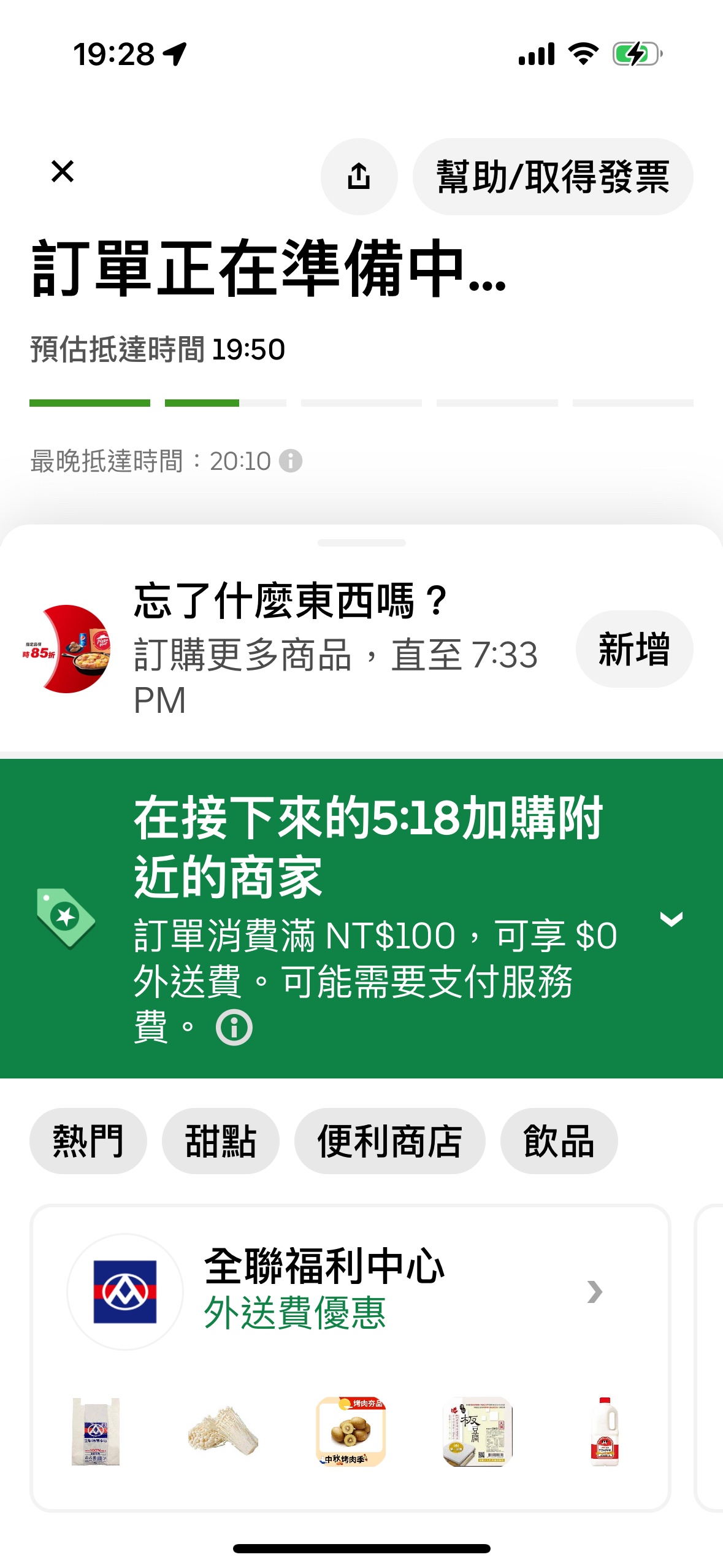This screenshot has height=1568, width=723.
Task: Filter by 便利商店 chip
Action: tap(389, 1141)
